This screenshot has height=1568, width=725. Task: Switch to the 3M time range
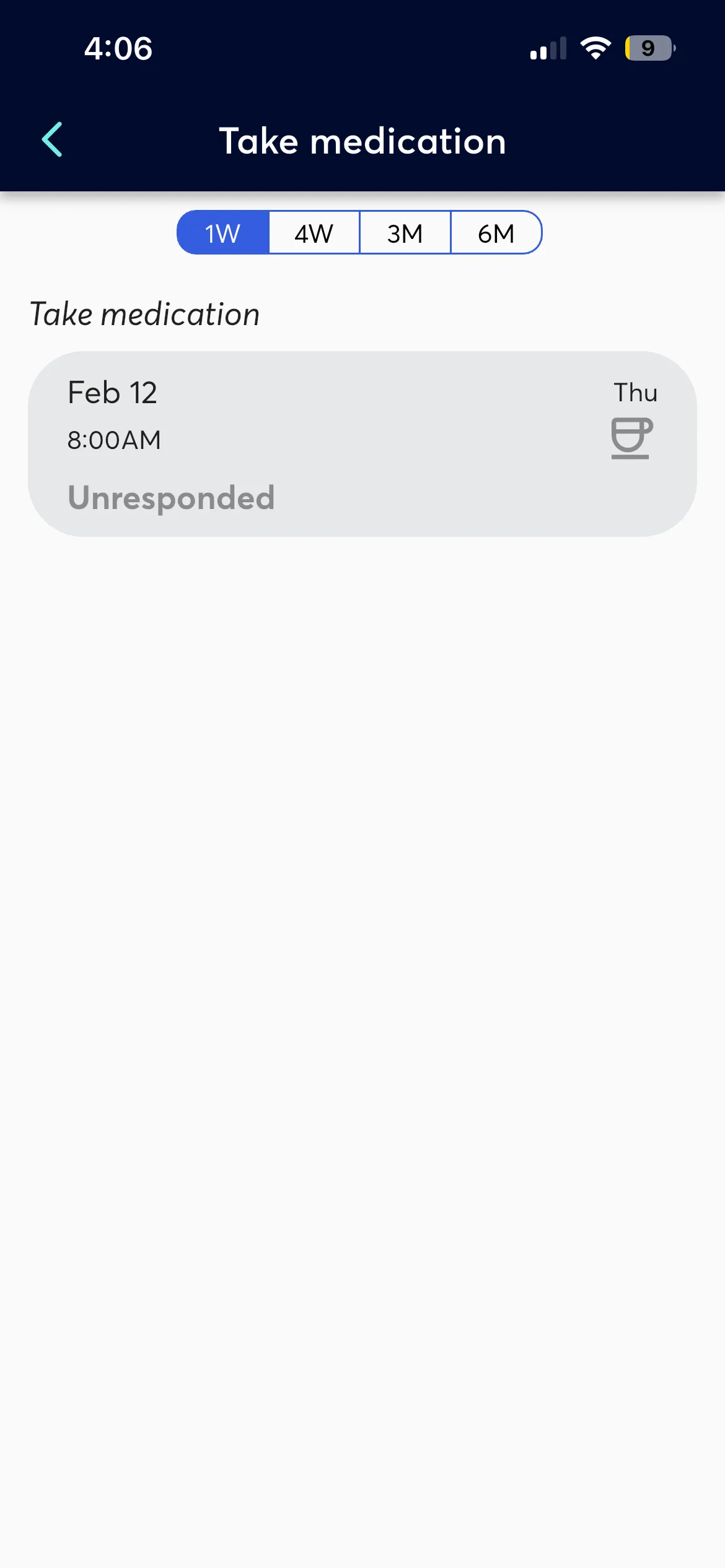[405, 233]
